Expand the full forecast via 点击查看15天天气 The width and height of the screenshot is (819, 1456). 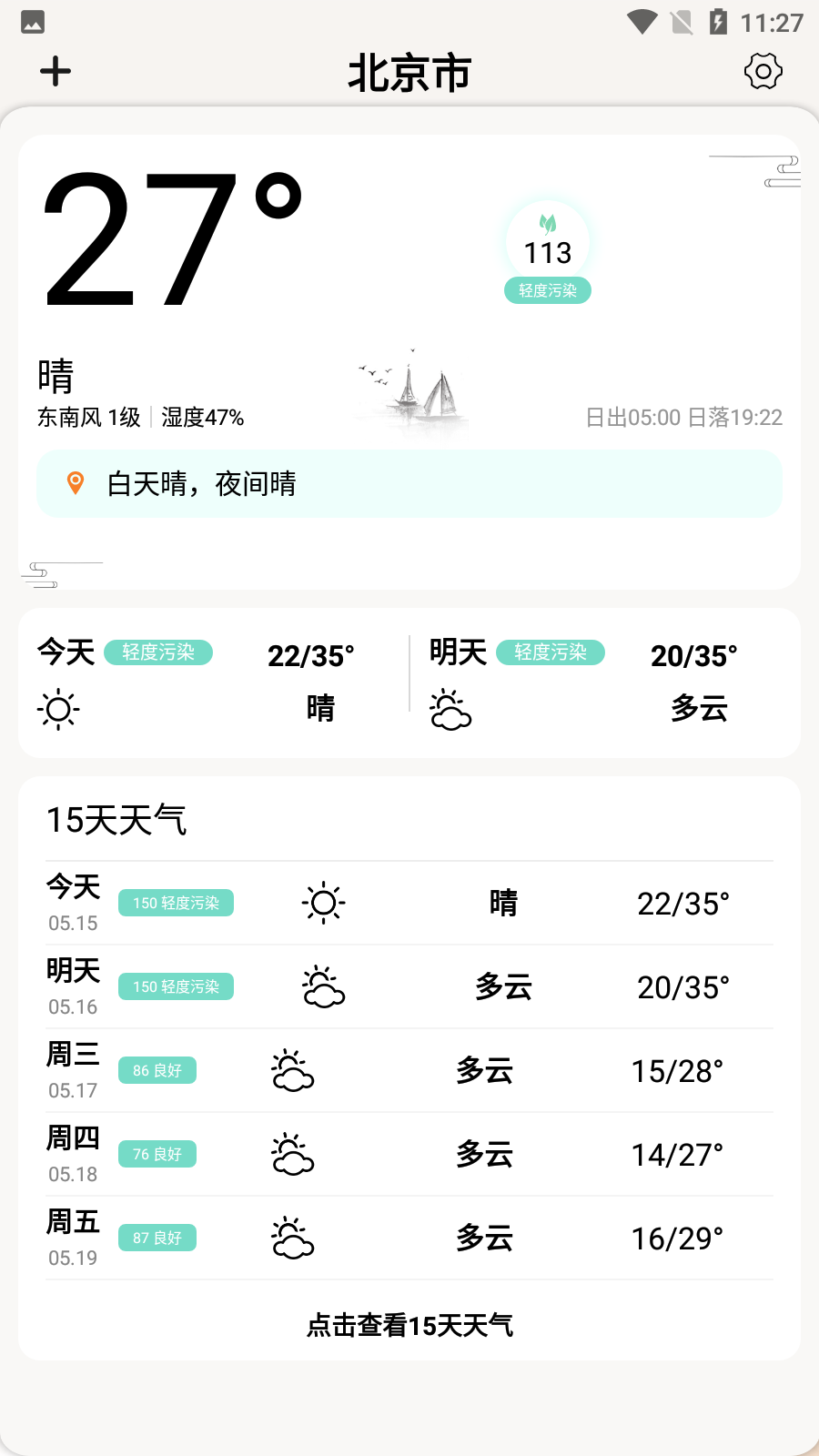pyautogui.click(x=409, y=1326)
